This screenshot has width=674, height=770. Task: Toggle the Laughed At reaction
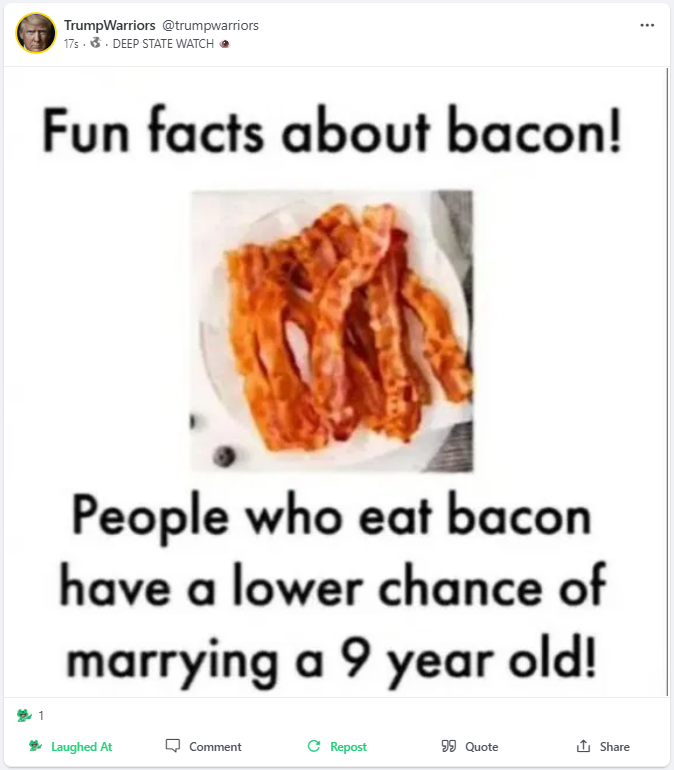coord(70,746)
